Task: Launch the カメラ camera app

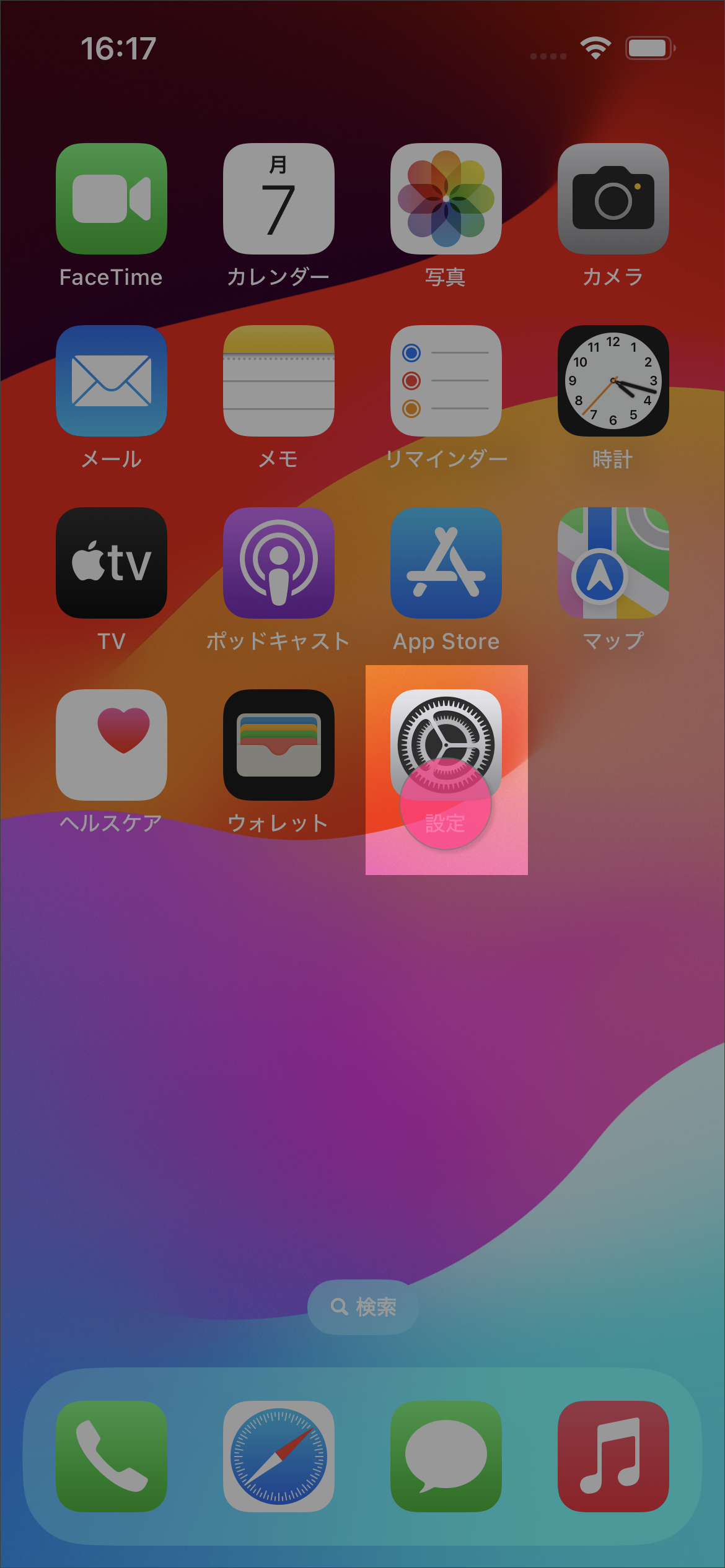Action: (x=613, y=199)
